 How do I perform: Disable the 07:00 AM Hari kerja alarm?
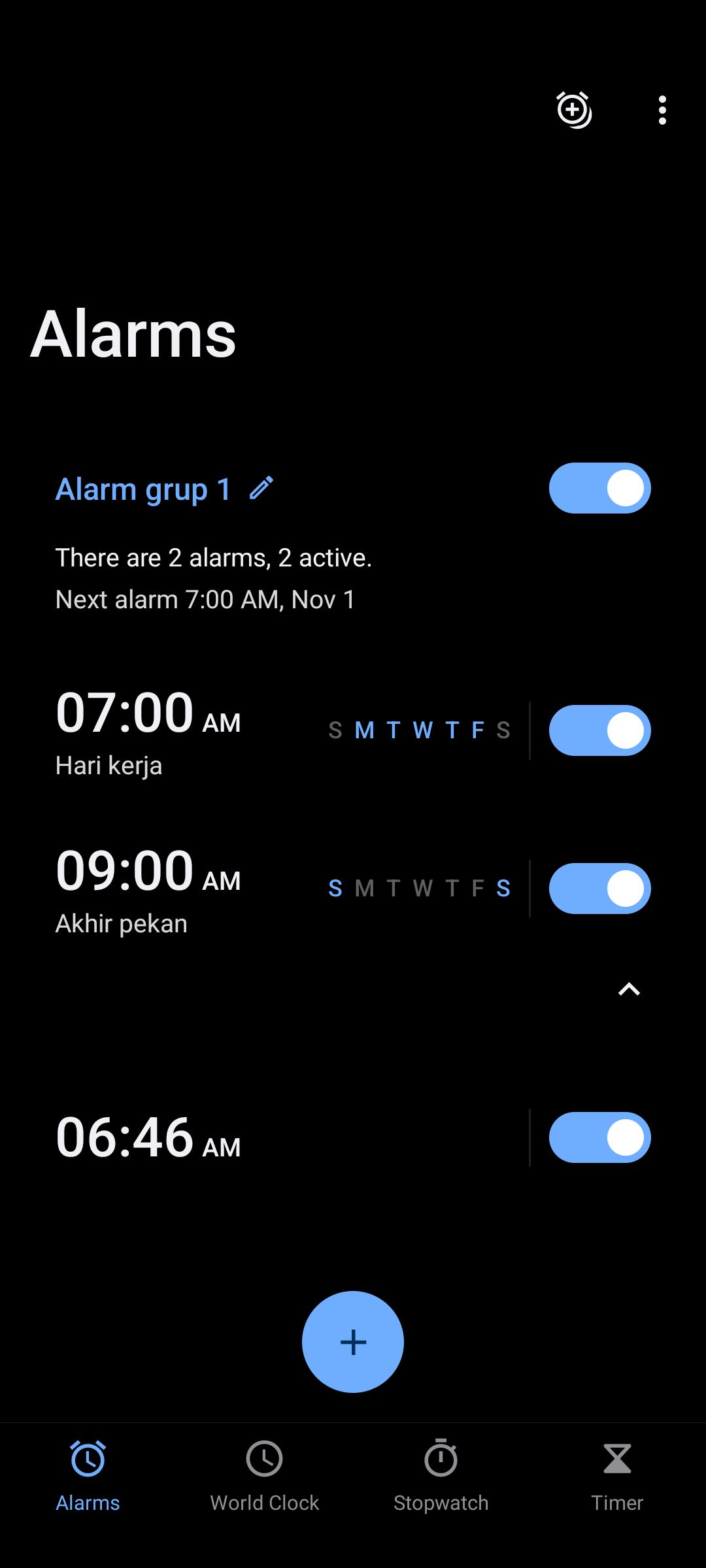[x=599, y=730]
